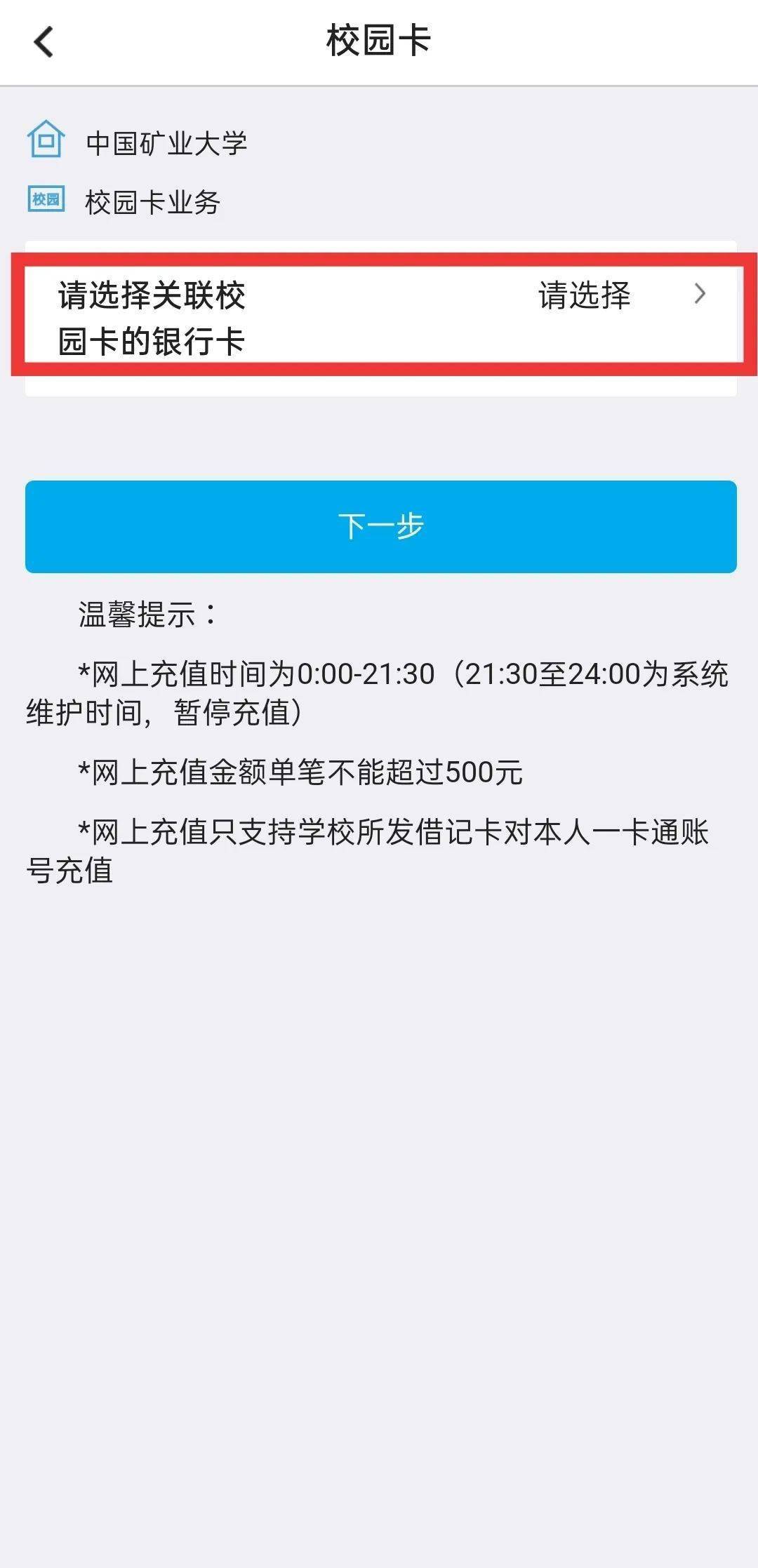Tap the house-shaped university logo
This screenshot has height=1568, width=758.
45,142
